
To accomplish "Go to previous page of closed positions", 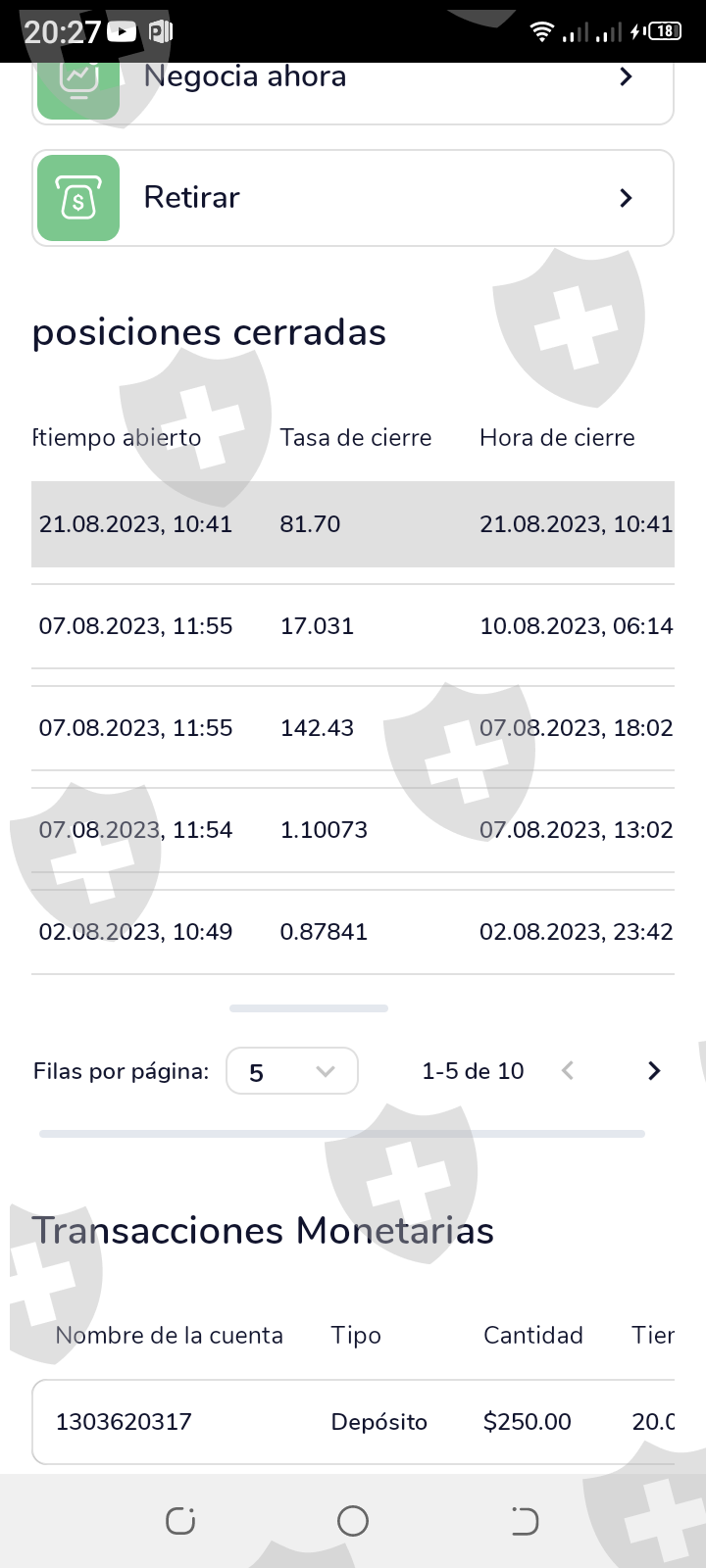I will tap(567, 1071).
